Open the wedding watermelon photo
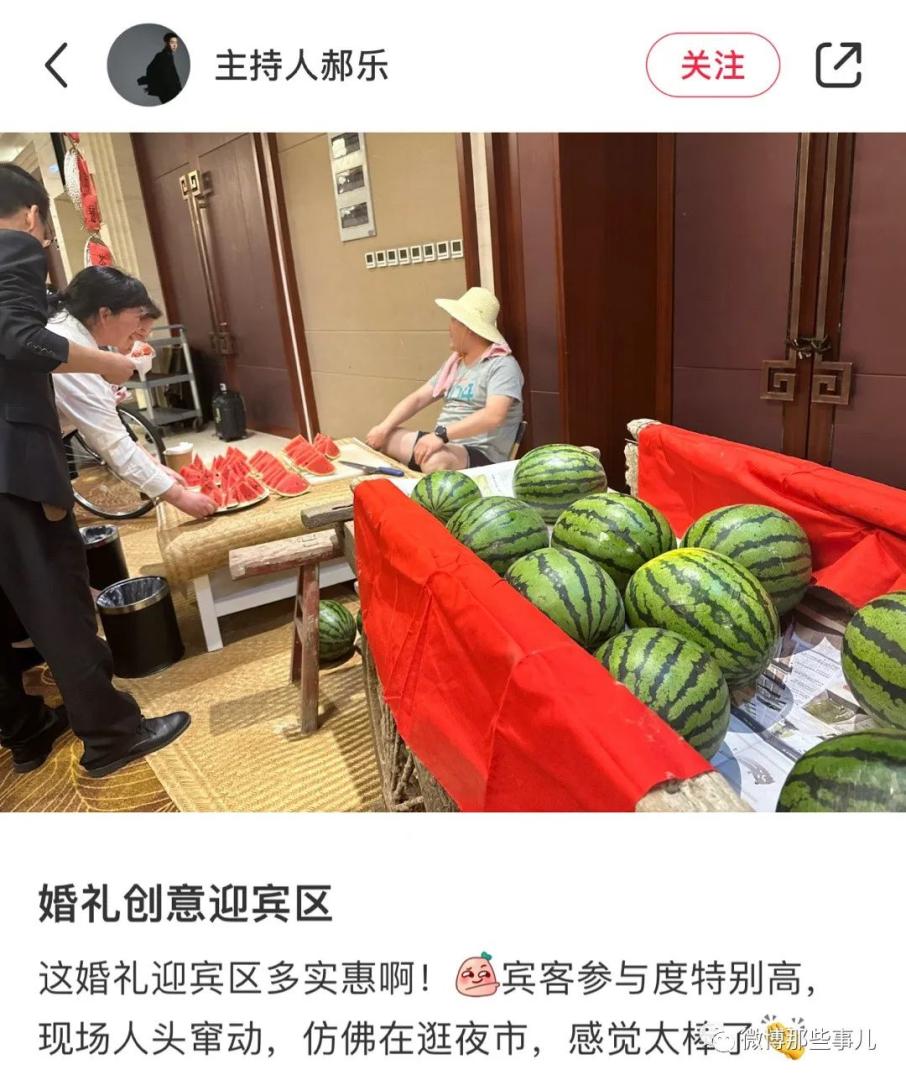Image resolution: width=906 pixels, height=1080 pixels. point(453,472)
